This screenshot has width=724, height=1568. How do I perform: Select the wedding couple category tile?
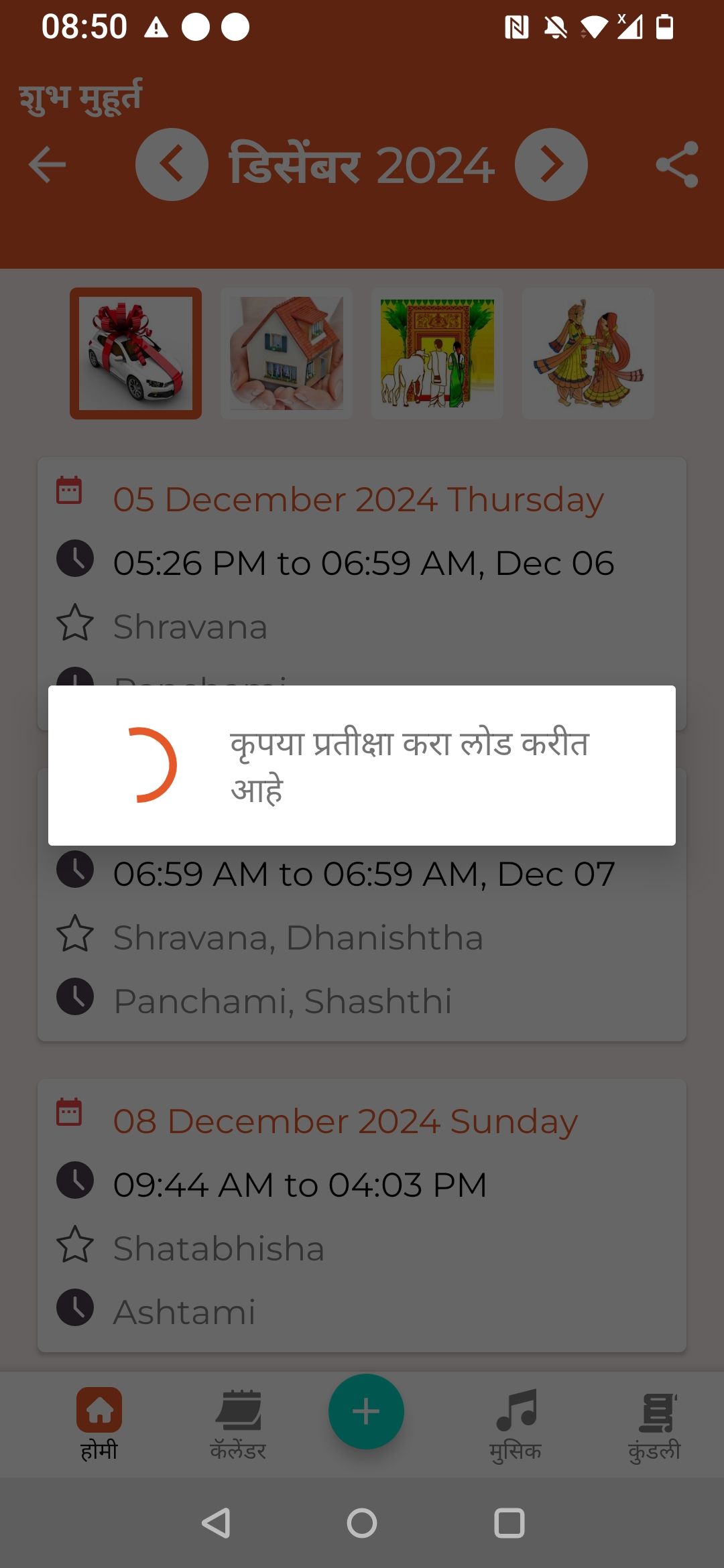click(x=588, y=354)
